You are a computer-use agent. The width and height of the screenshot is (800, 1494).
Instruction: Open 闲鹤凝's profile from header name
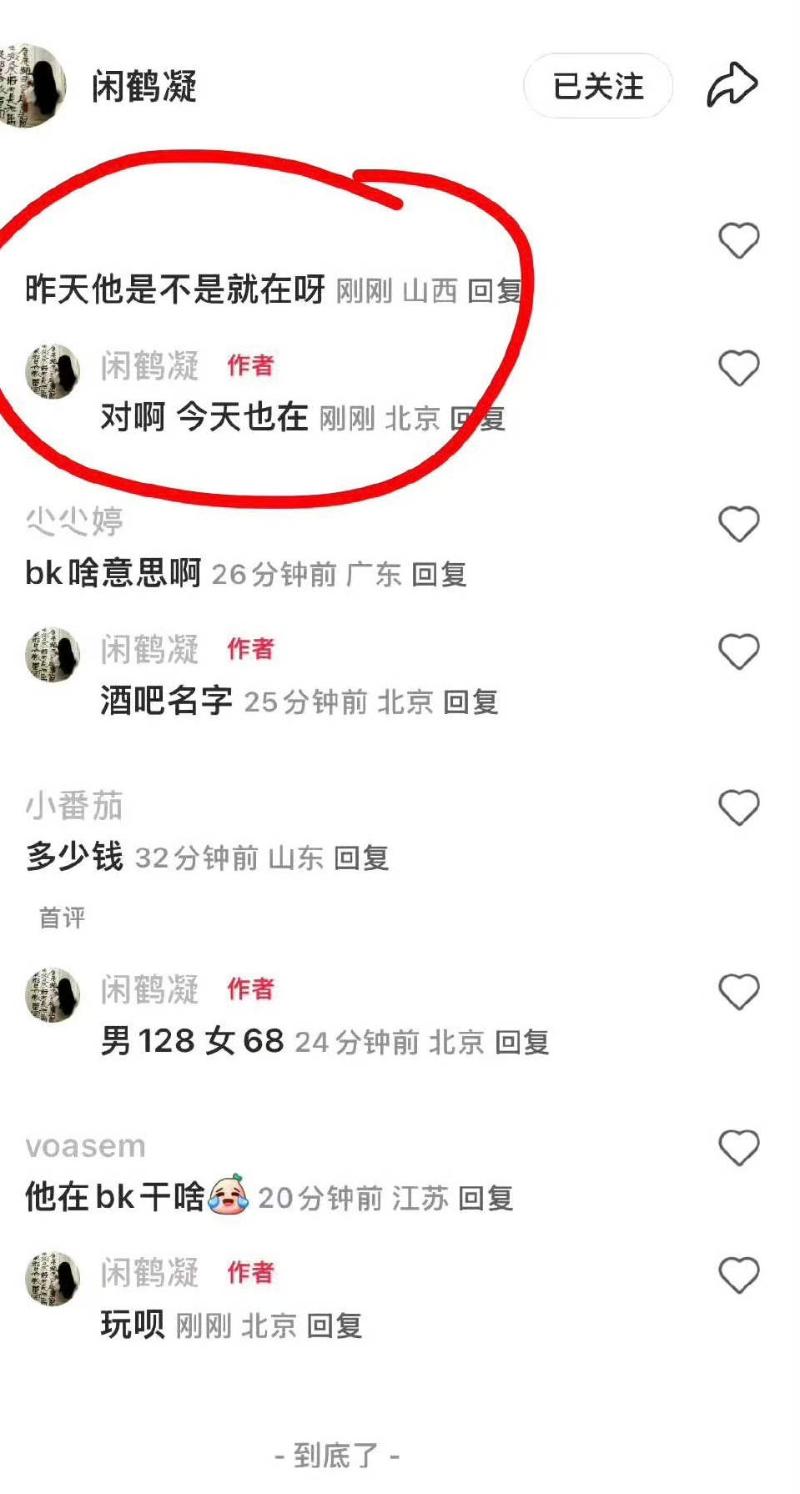pos(144,87)
